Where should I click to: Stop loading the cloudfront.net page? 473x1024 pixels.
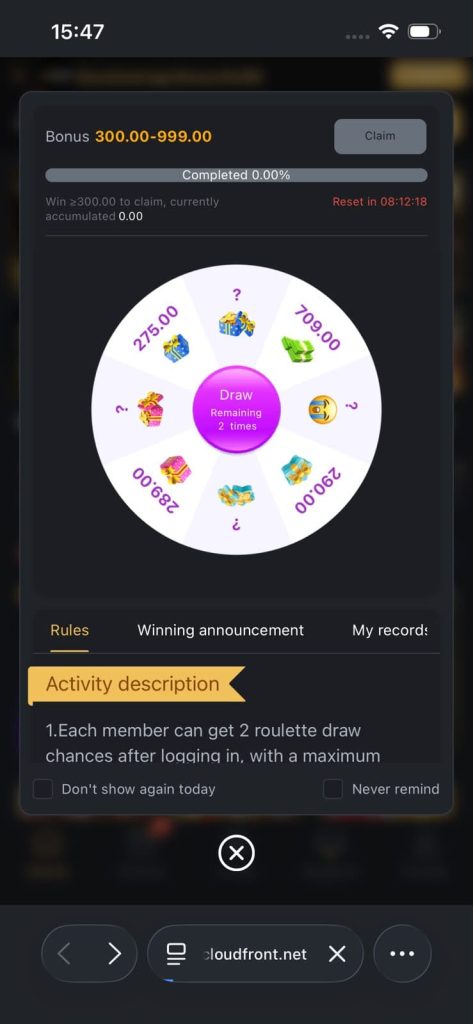point(337,954)
